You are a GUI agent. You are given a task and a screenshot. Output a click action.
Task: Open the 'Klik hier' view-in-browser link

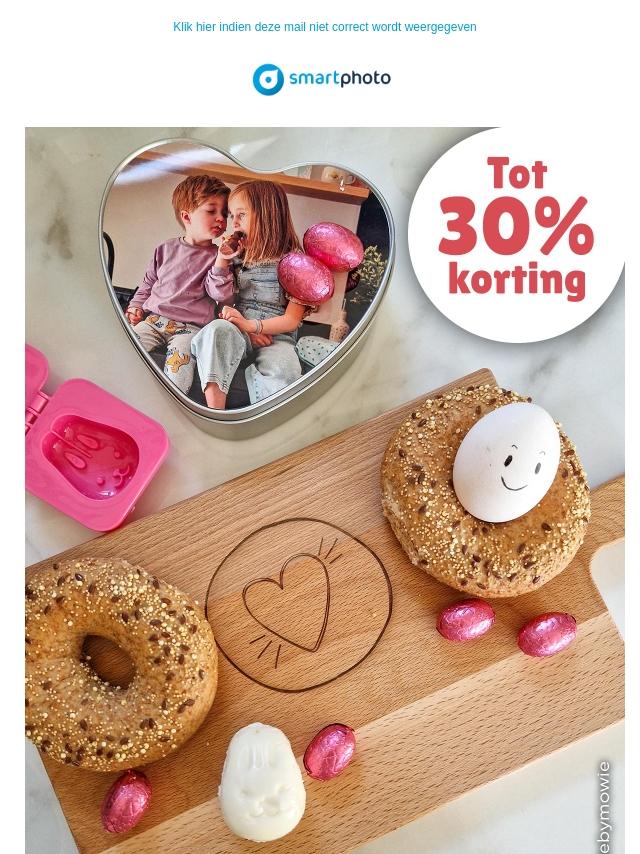pyautogui.click(x=324, y=27)
